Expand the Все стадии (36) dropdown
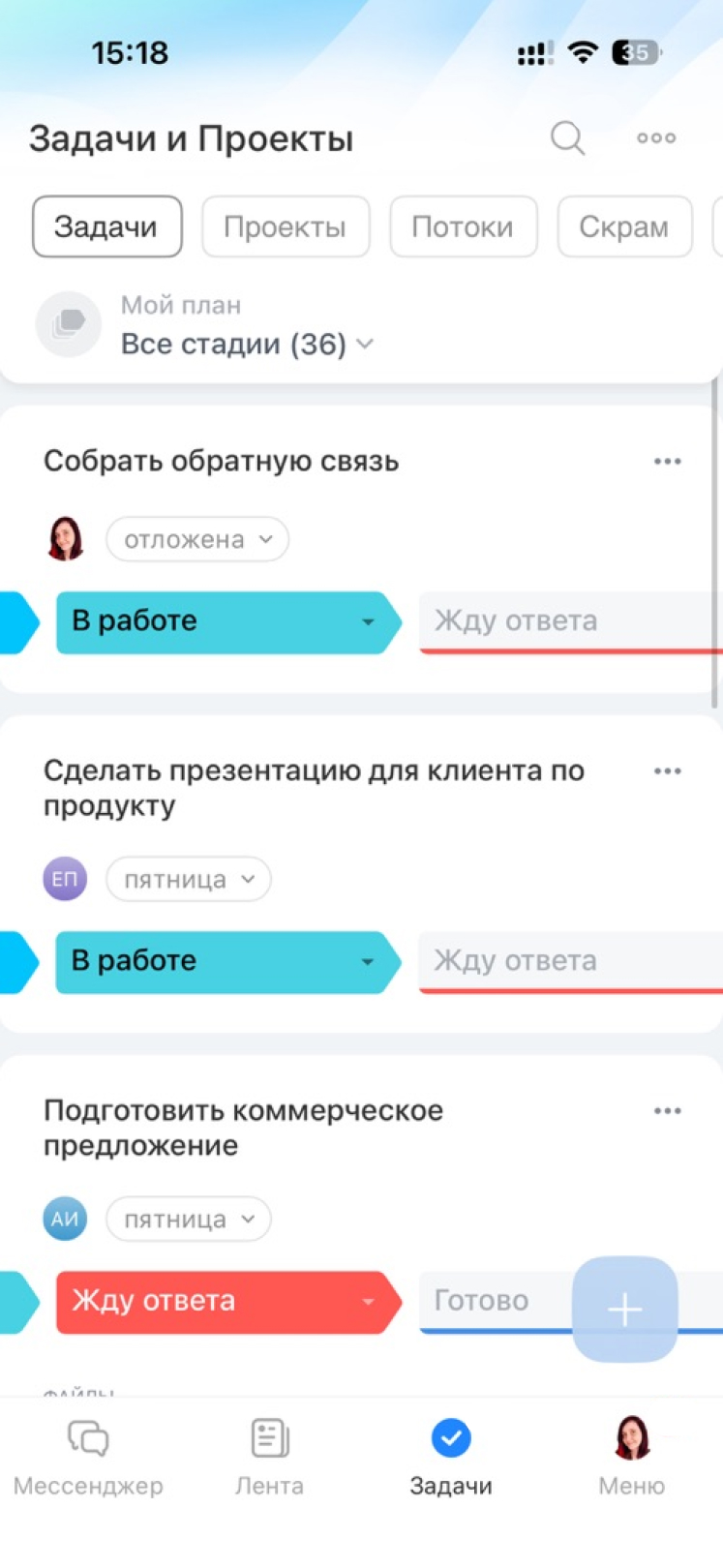723x1568 pixels. tap(247, 344)
